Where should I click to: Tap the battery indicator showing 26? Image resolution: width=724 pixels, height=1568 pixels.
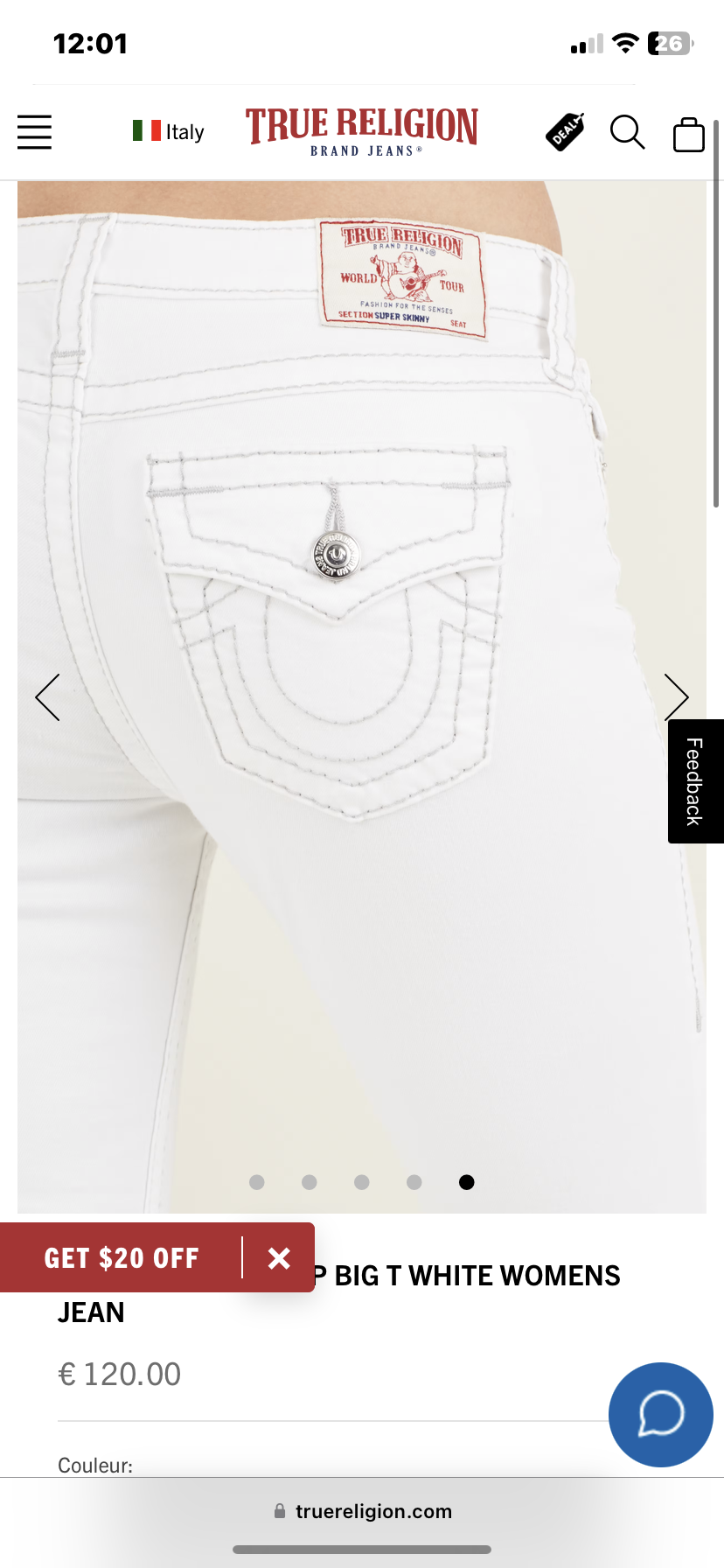point(669,43)
